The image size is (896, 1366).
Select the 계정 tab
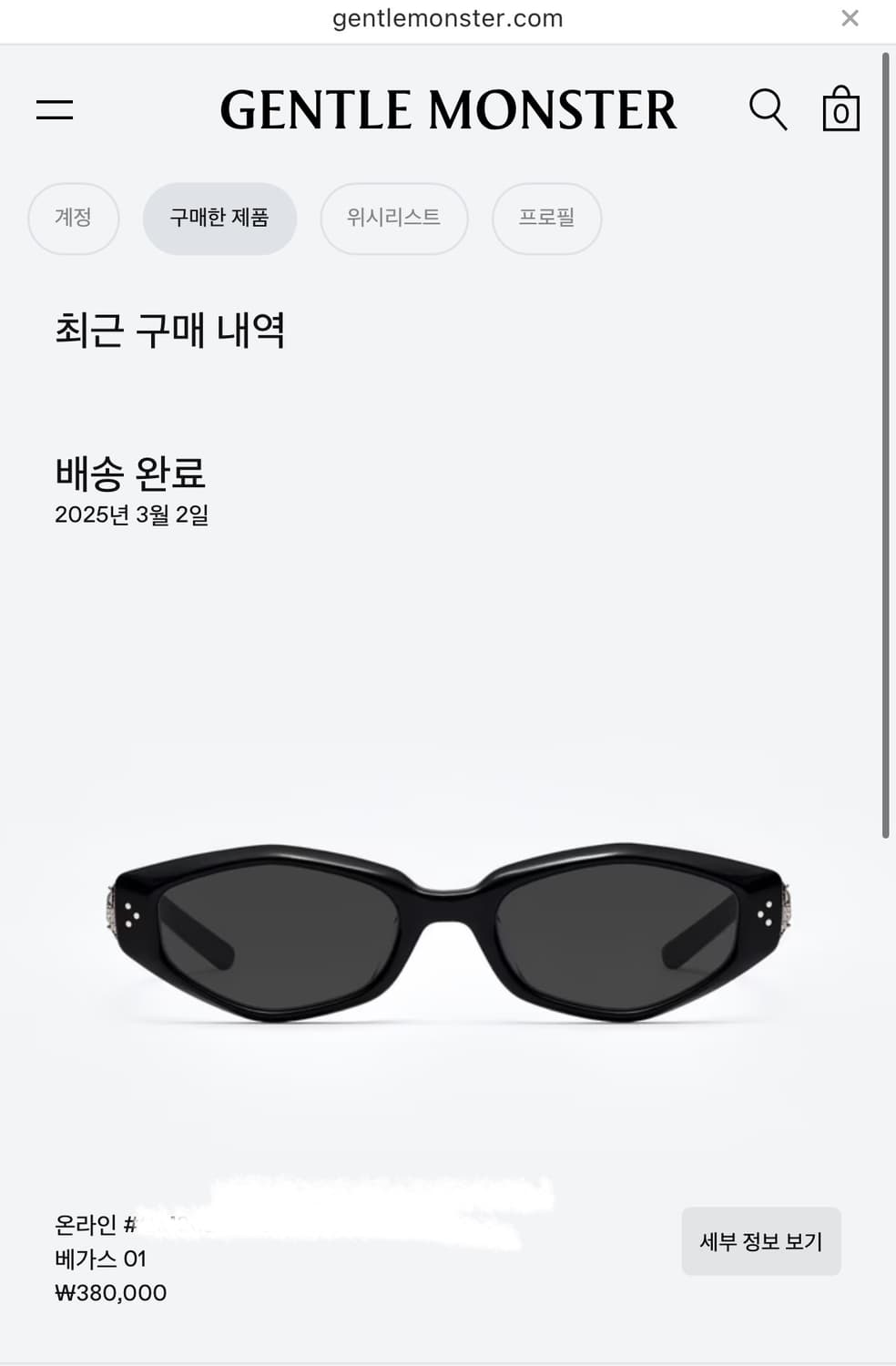[73, 219]
